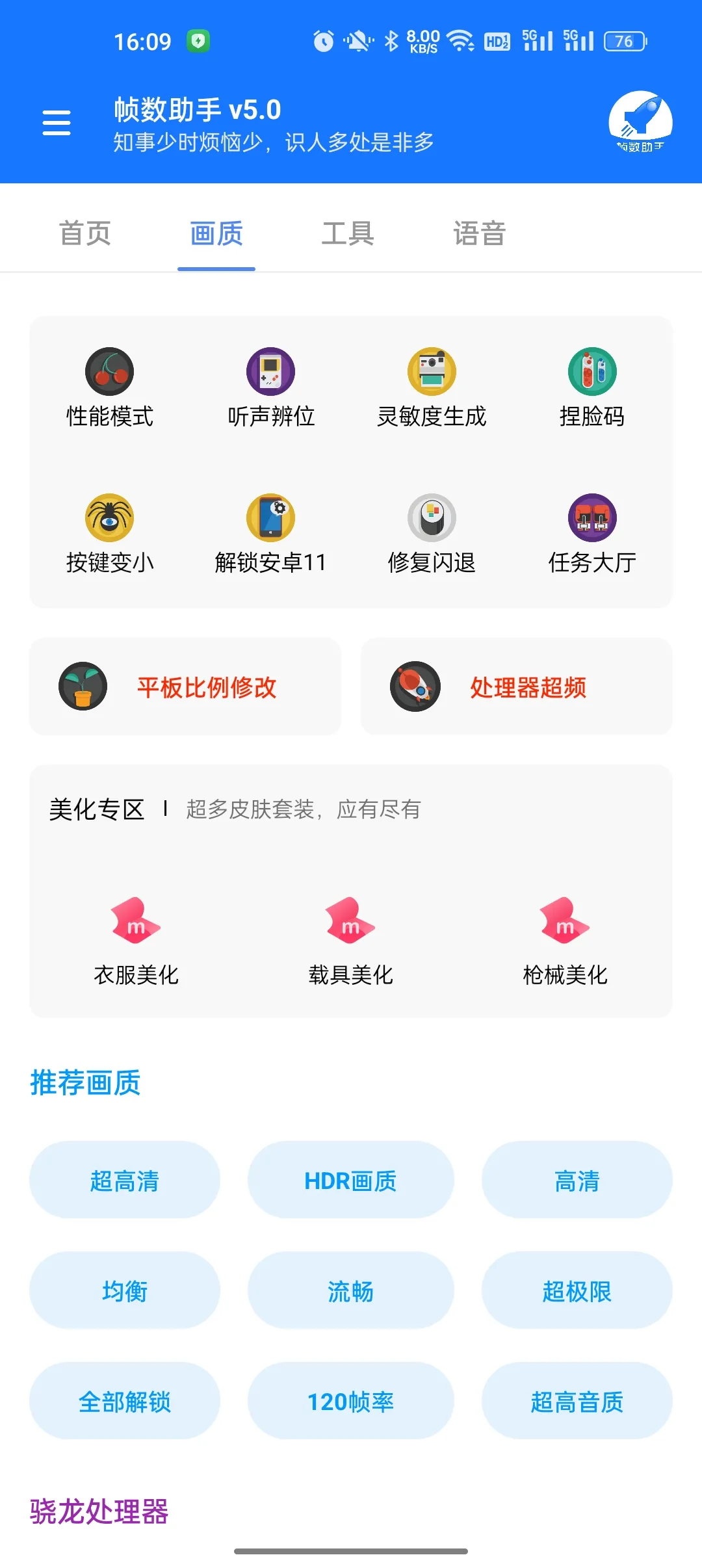The width and height of the screenshot is (702, 1568).
Task: Tap the 全部解锁 unlock all chip
Action: (125, 1401)
